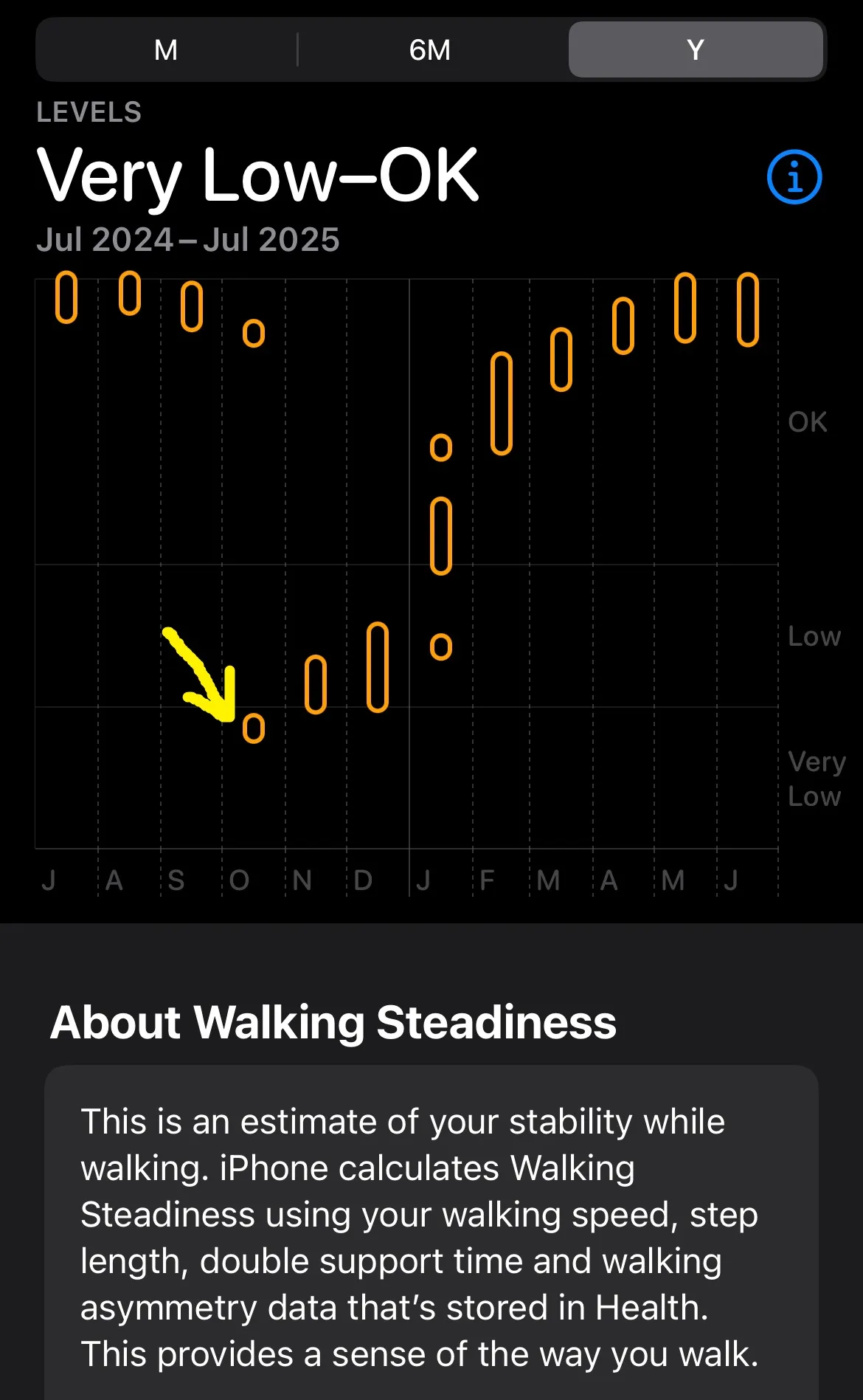Open the Walking Steadiness info popover
This screenshot has height=1400, width=863.
(x=794, y=176)
